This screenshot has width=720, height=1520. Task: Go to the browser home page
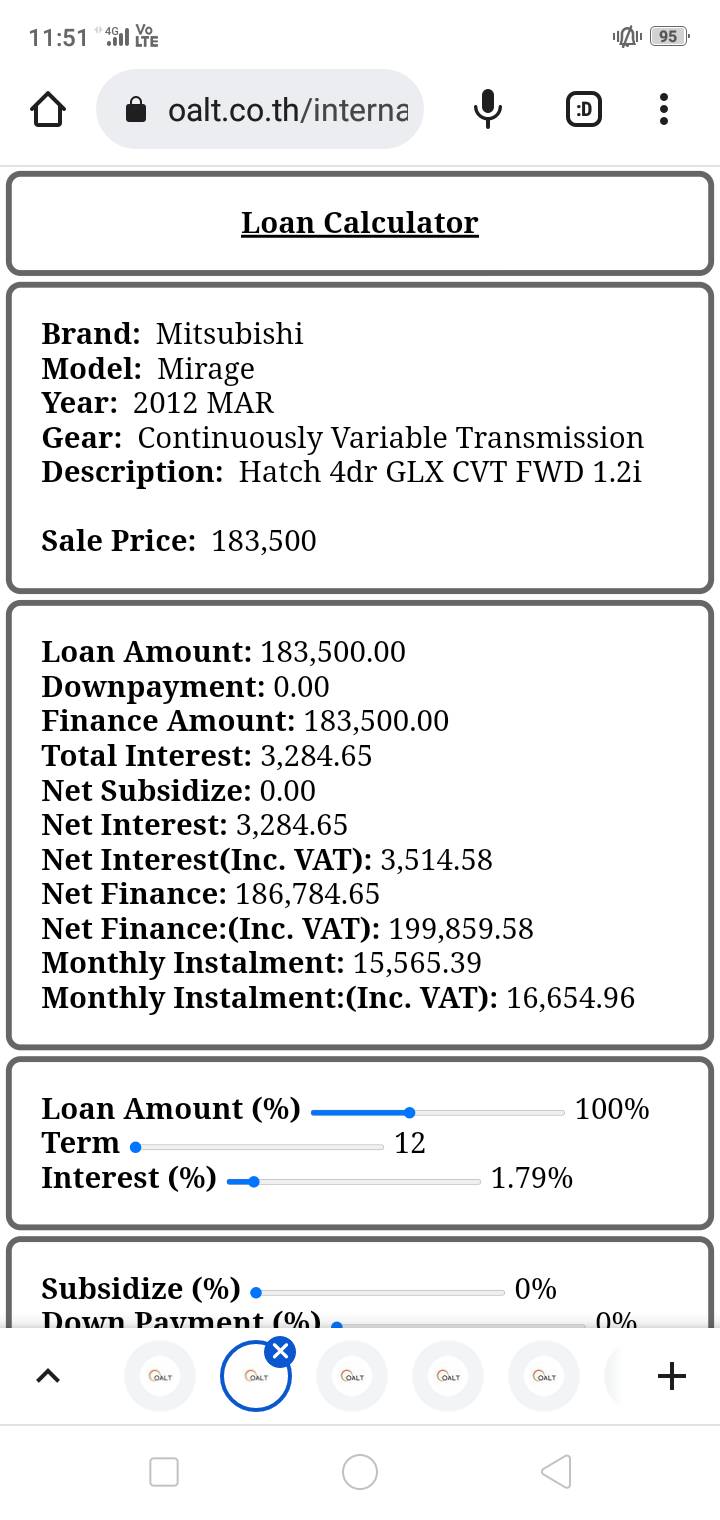pos(48,109)
